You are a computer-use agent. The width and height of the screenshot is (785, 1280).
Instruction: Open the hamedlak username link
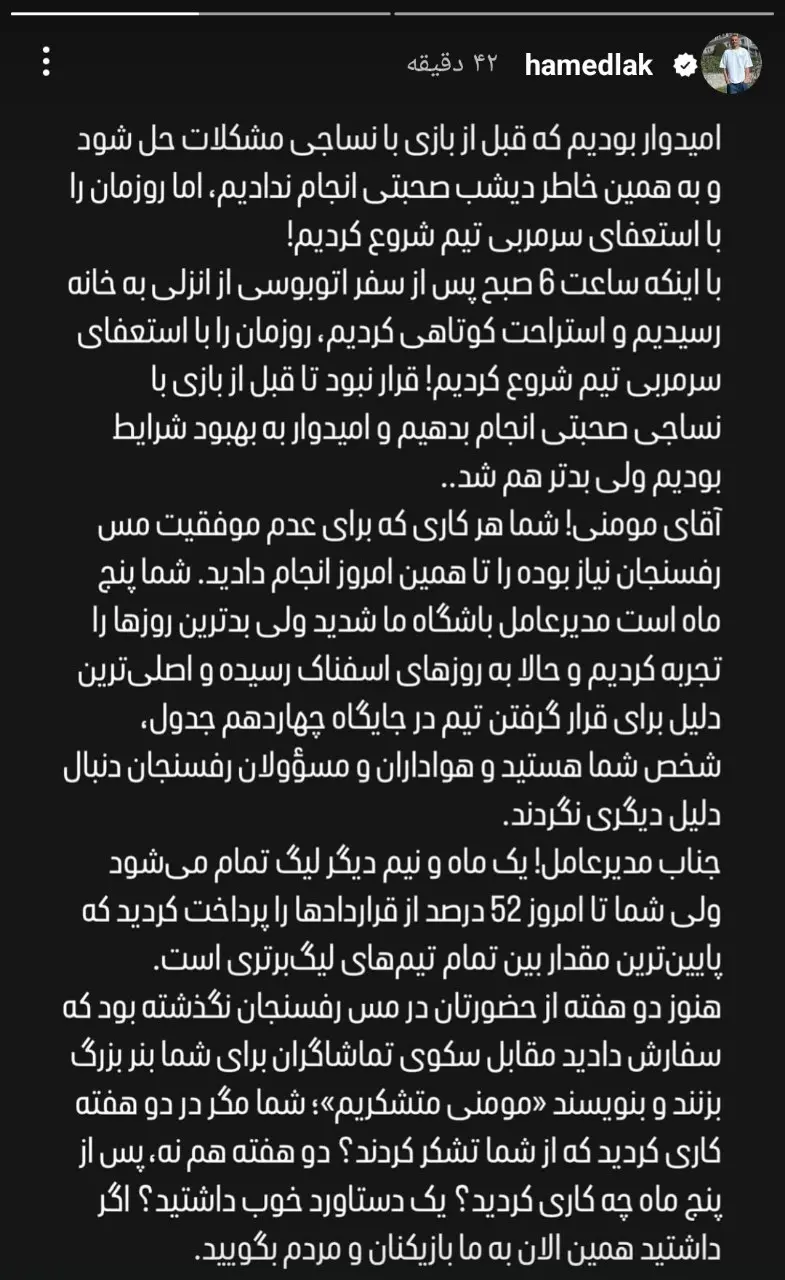click(588, 66)
